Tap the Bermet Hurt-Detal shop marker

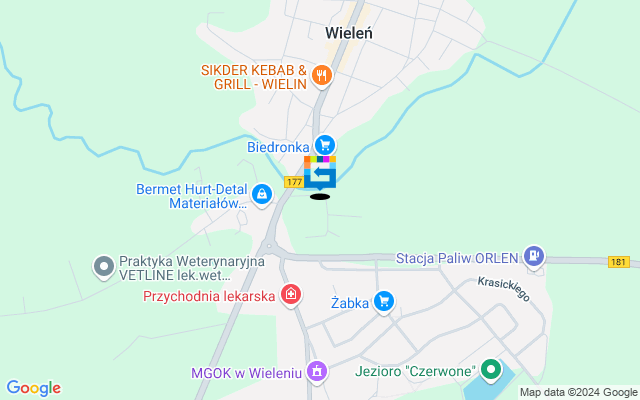click(261, 193)
